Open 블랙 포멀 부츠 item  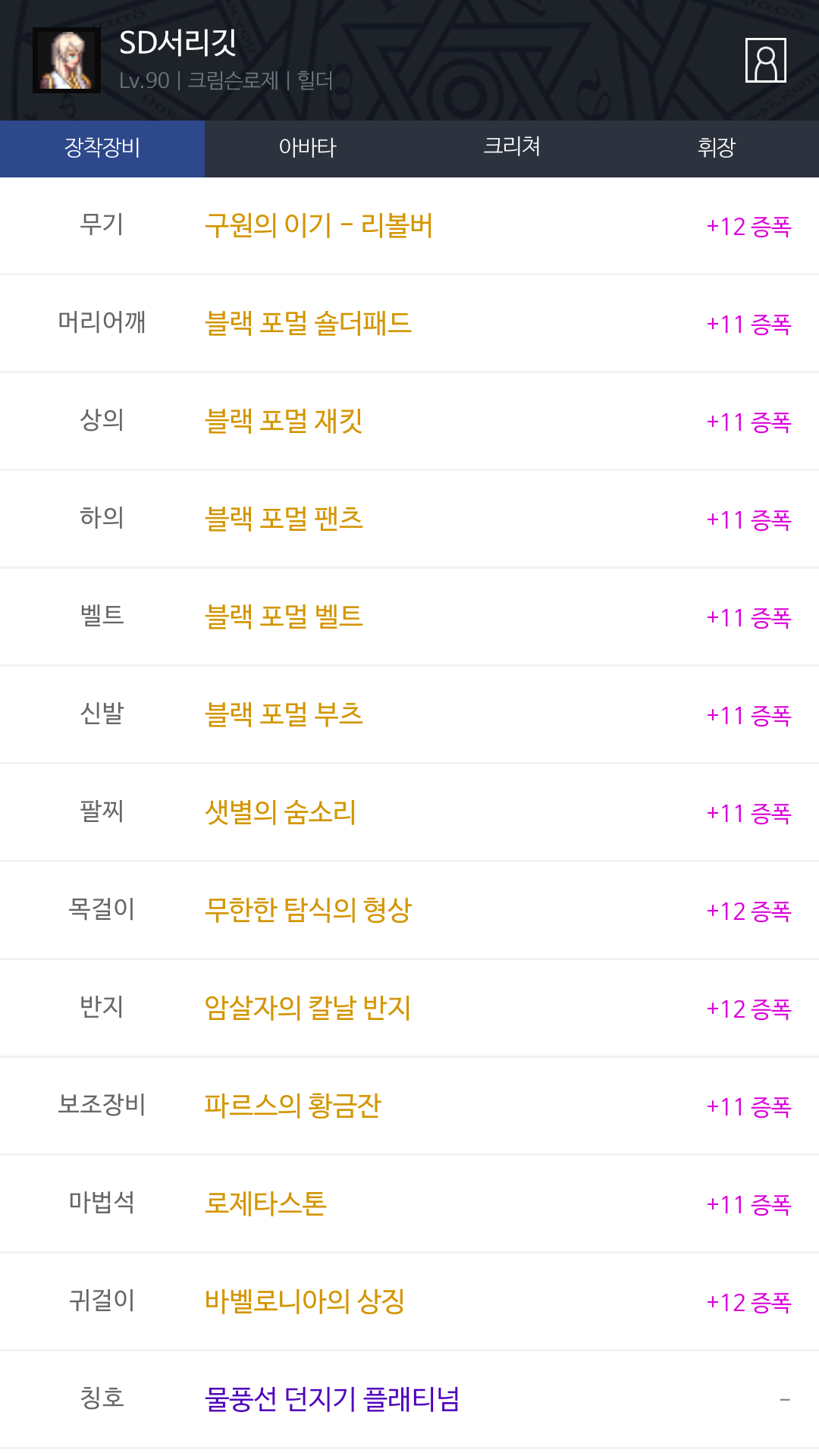tap(284, 715)
